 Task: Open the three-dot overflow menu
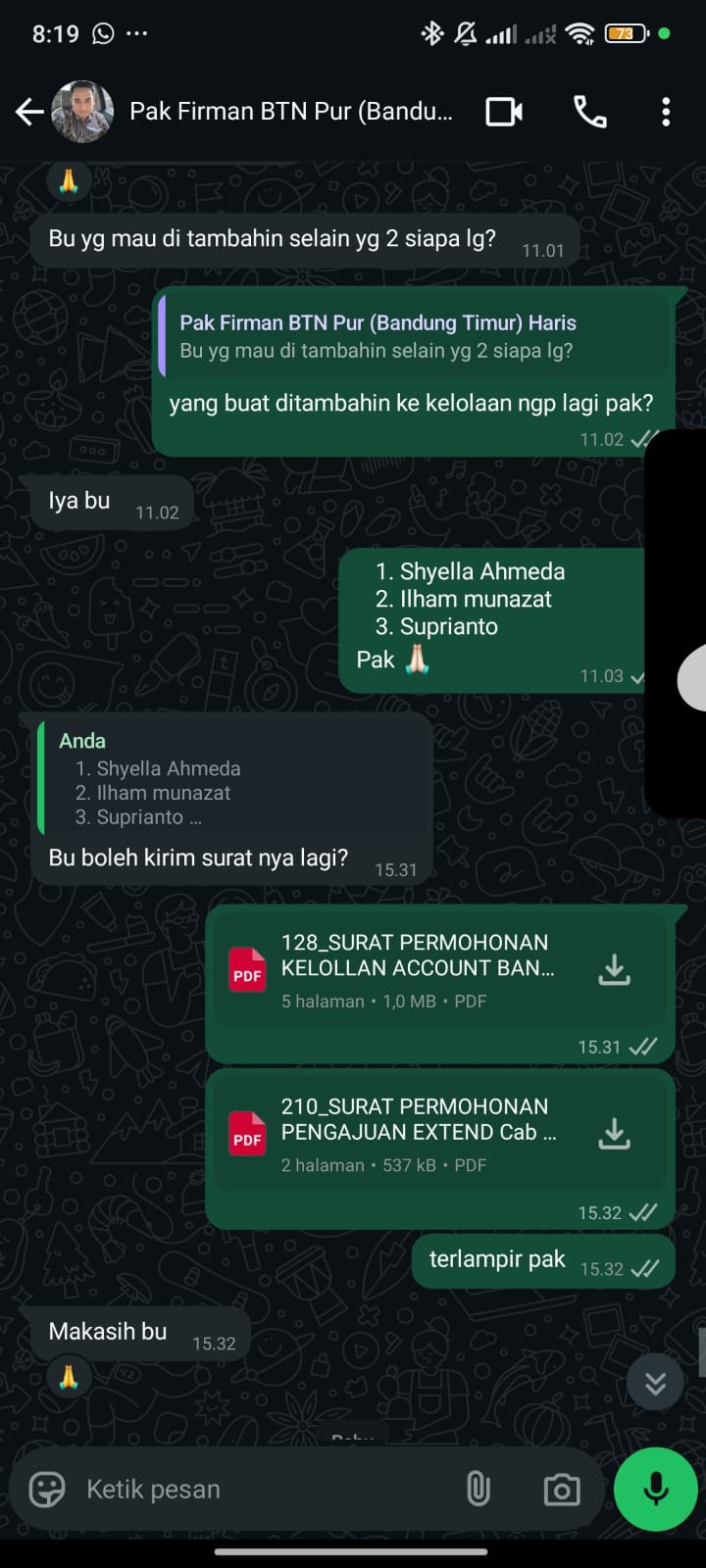666,112
